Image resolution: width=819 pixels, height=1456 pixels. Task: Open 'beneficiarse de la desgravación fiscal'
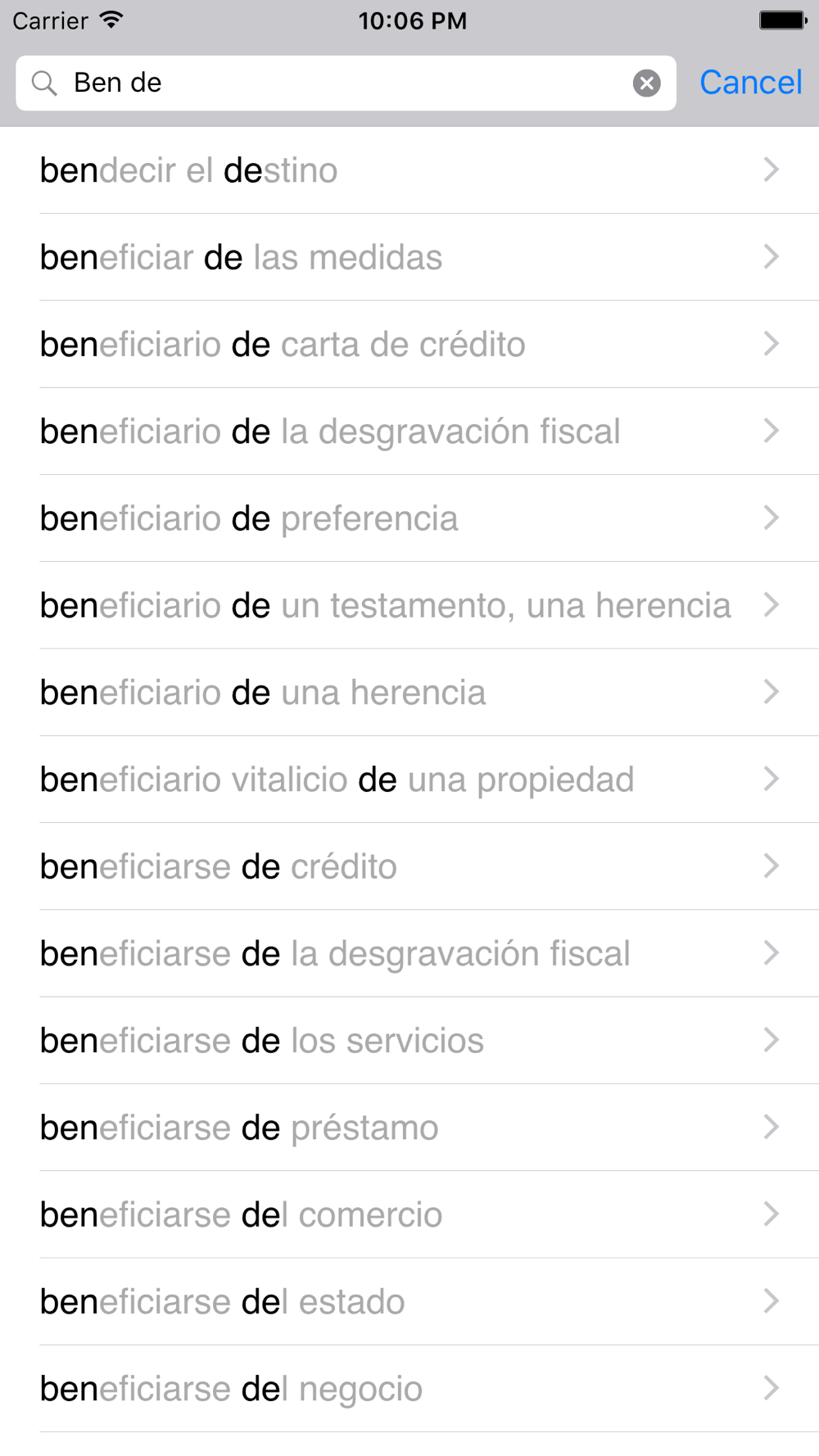click(x=409, y=953)
